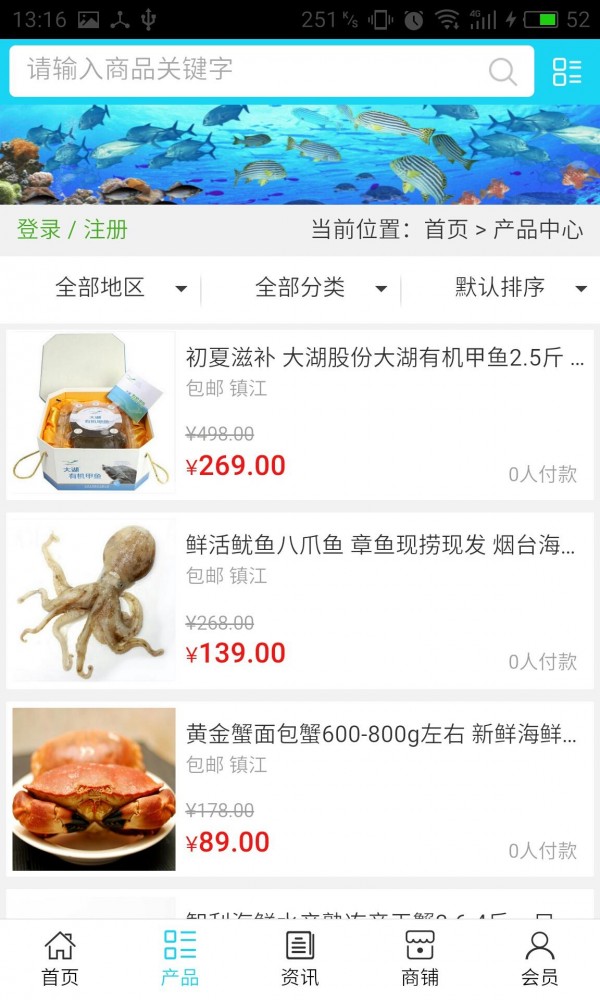Switch to the 首页 home tab

point(60,958)
